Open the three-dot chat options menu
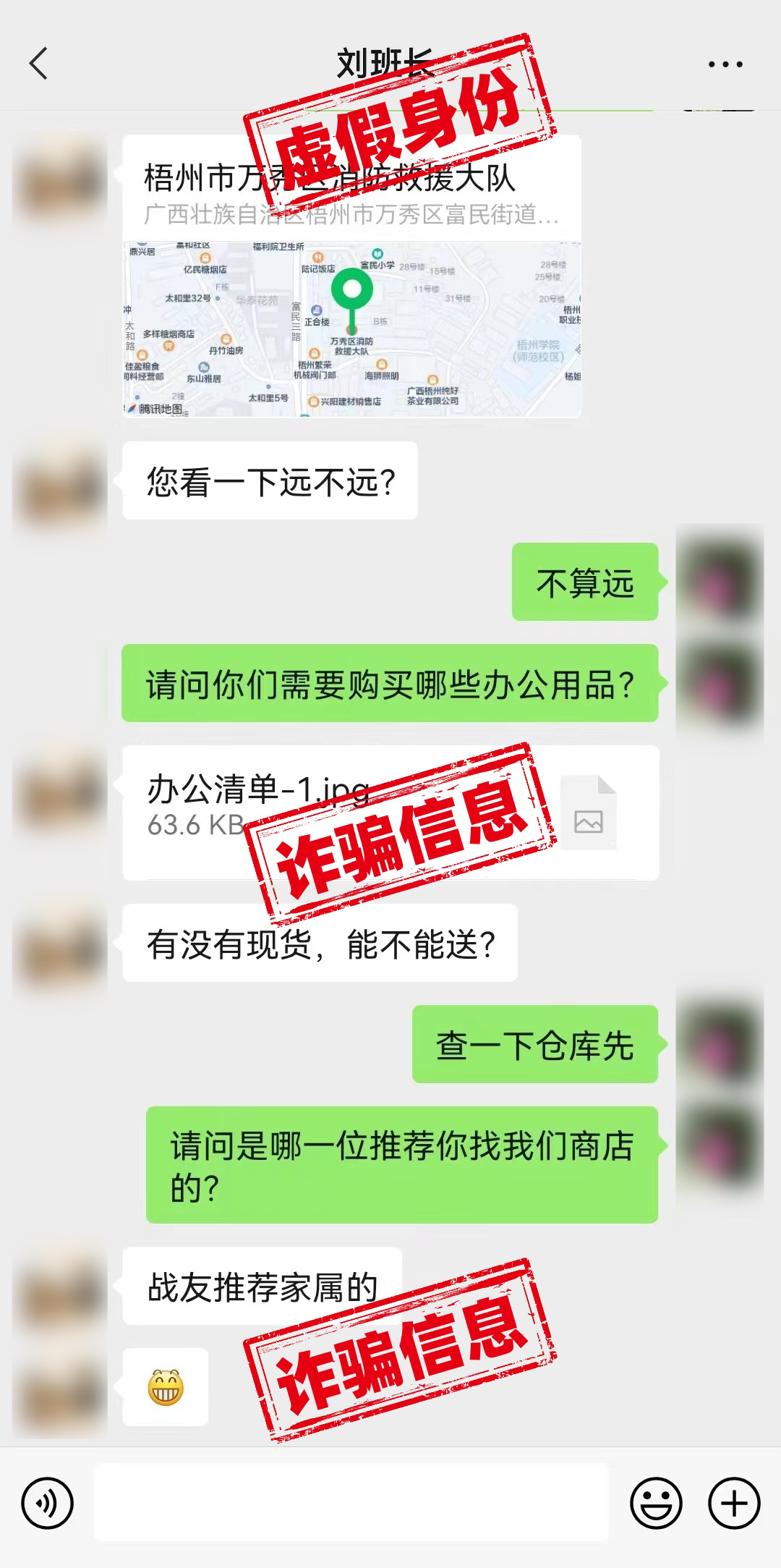 point(725,64)
